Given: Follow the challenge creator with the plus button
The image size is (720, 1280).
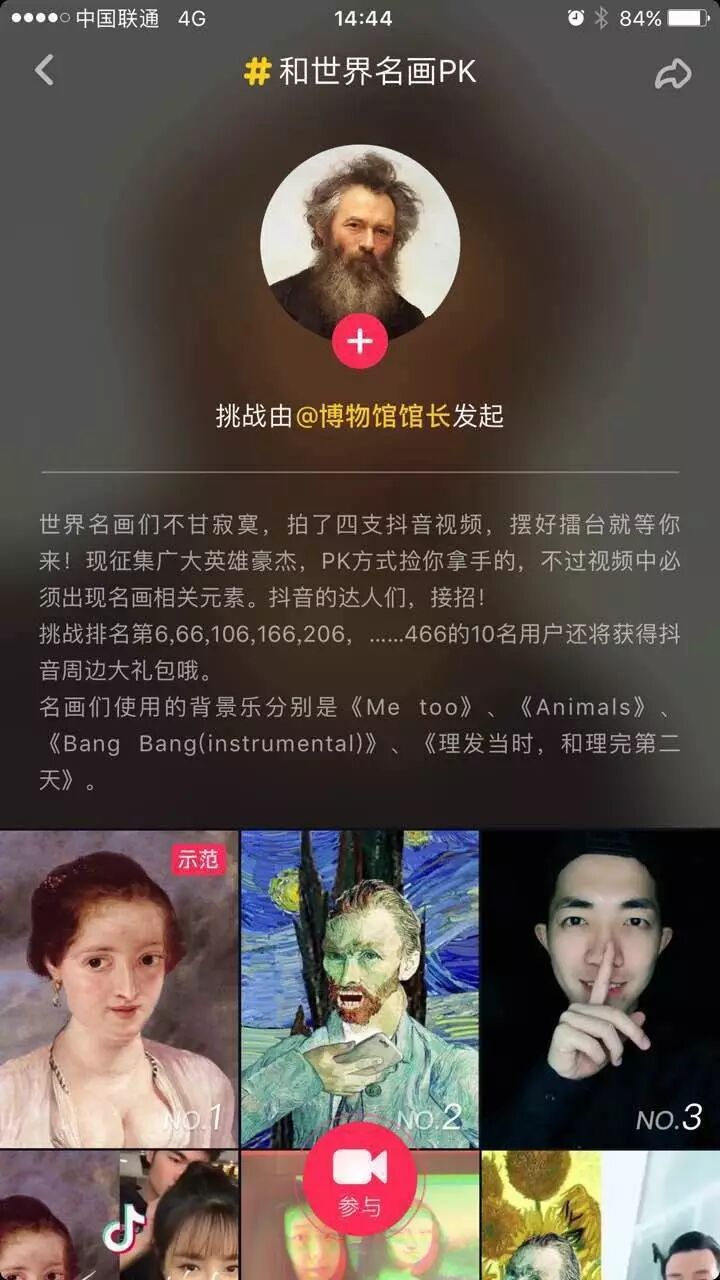Looking at the screenshot, I should [360, 342].
